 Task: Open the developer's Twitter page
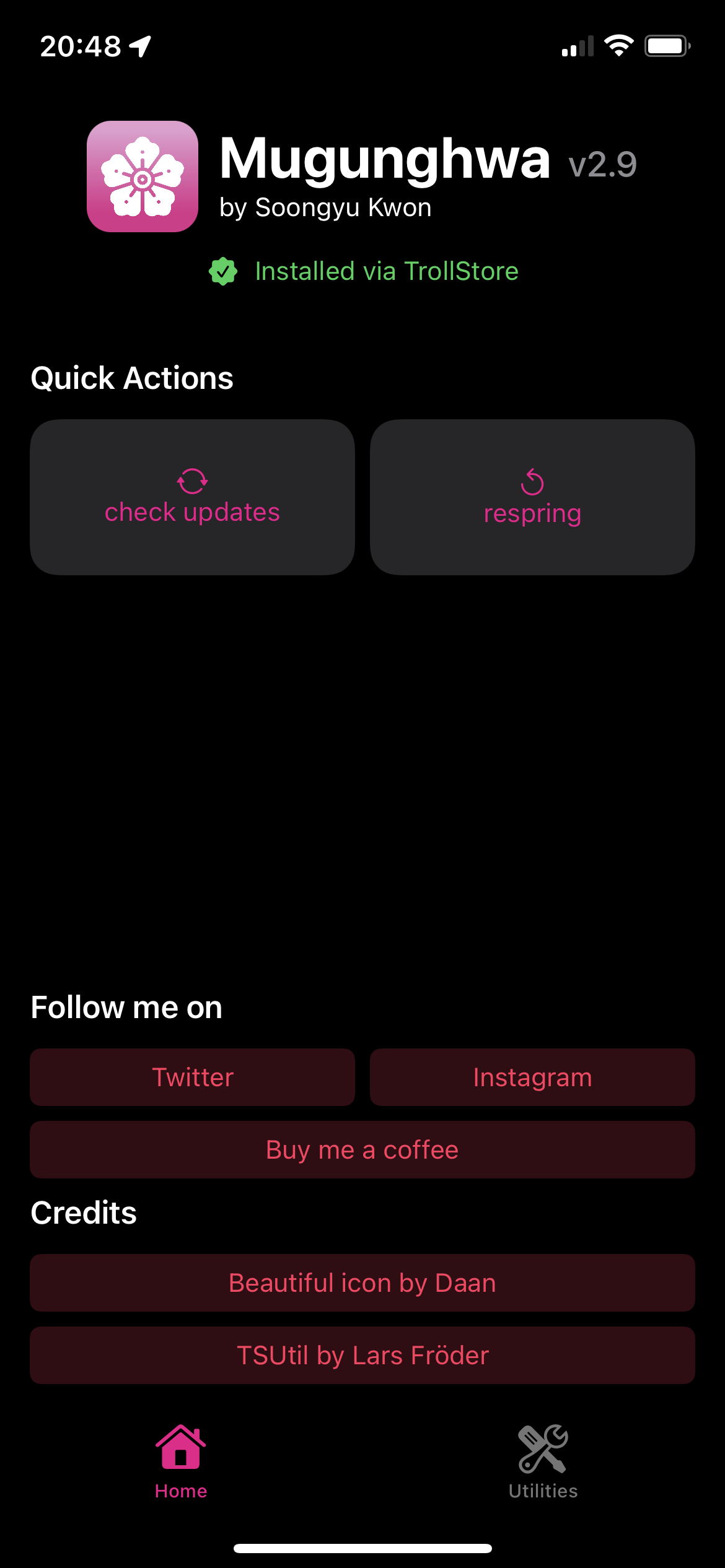click(192, 1077)
